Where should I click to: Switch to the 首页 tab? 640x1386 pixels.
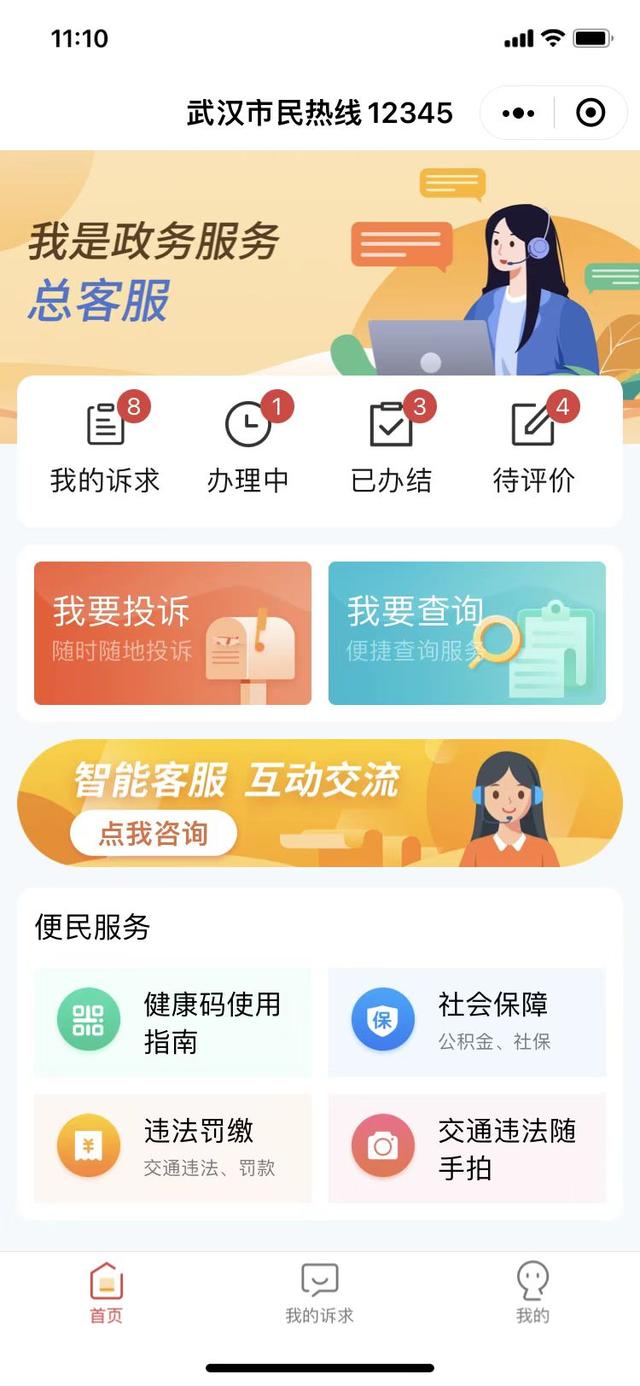tap(106, 1292)
